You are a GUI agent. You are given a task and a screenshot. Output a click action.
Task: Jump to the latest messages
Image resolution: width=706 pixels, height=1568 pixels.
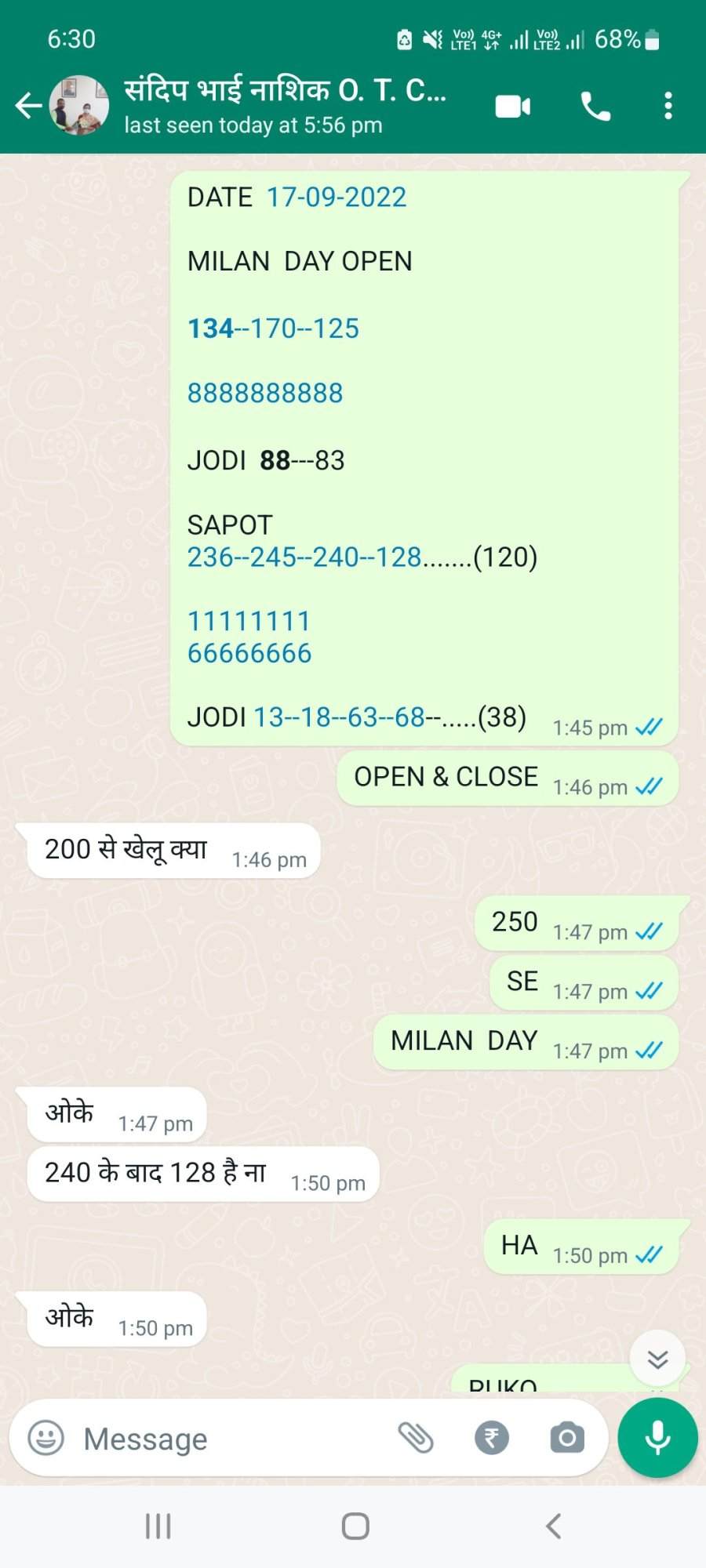(x=657, y=1359)
